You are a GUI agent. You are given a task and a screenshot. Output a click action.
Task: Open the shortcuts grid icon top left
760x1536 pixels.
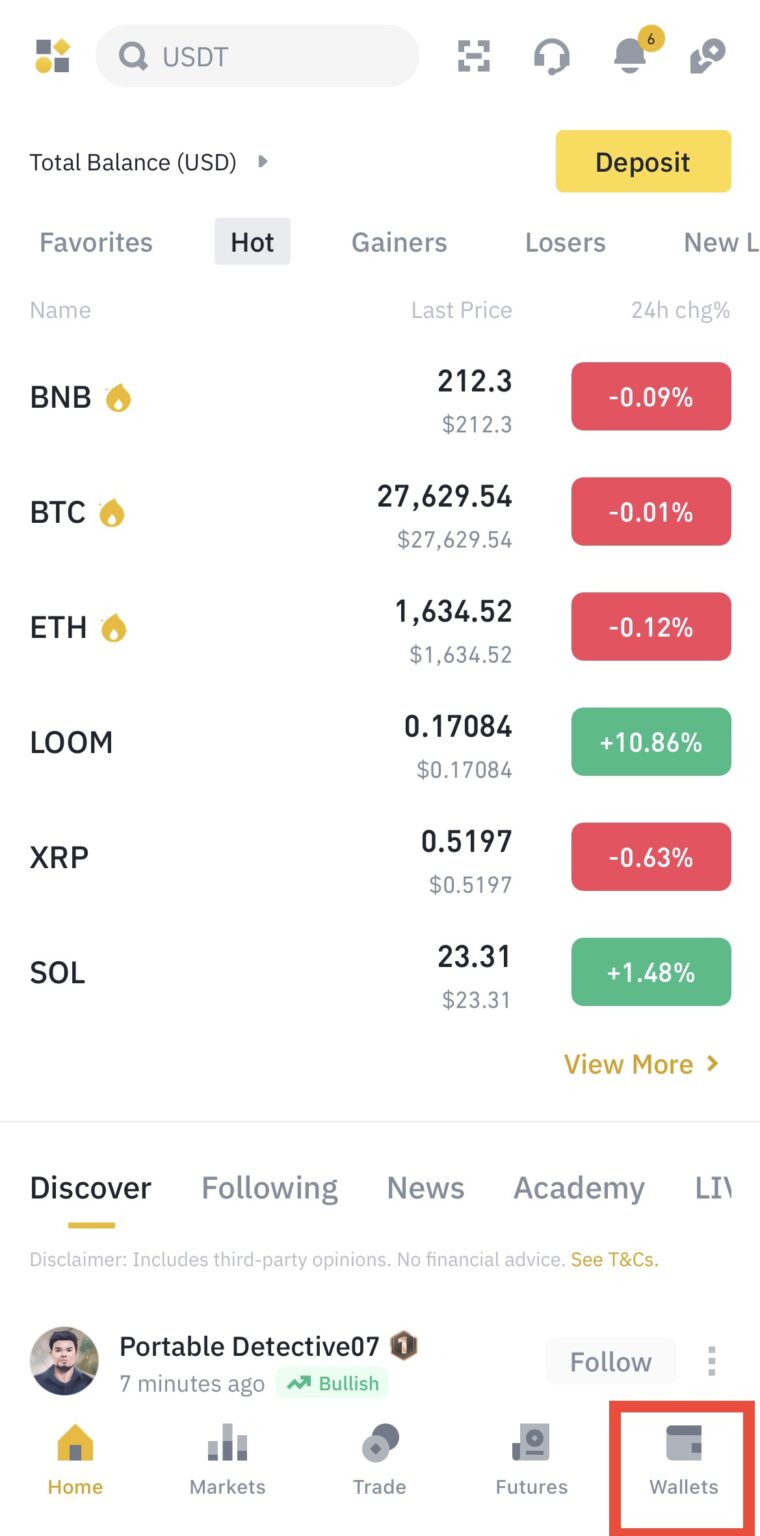point(51,56)
